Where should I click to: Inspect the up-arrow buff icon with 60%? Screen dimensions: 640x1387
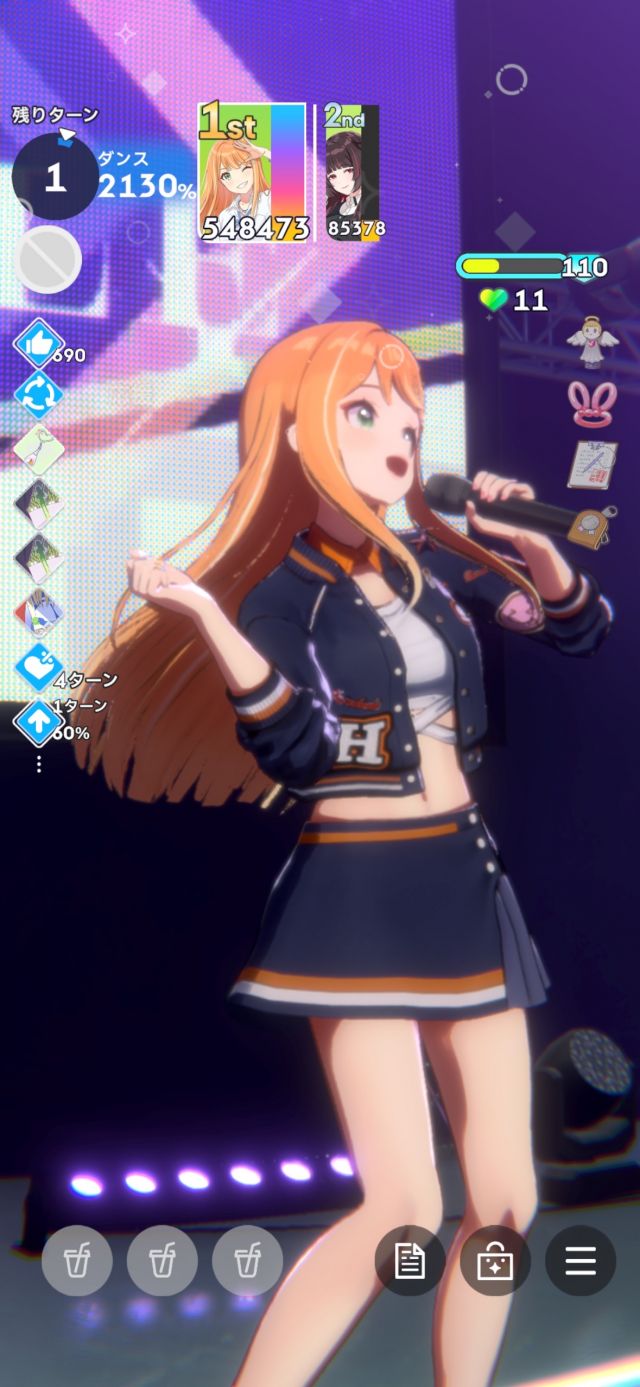(x=39, y=721)
